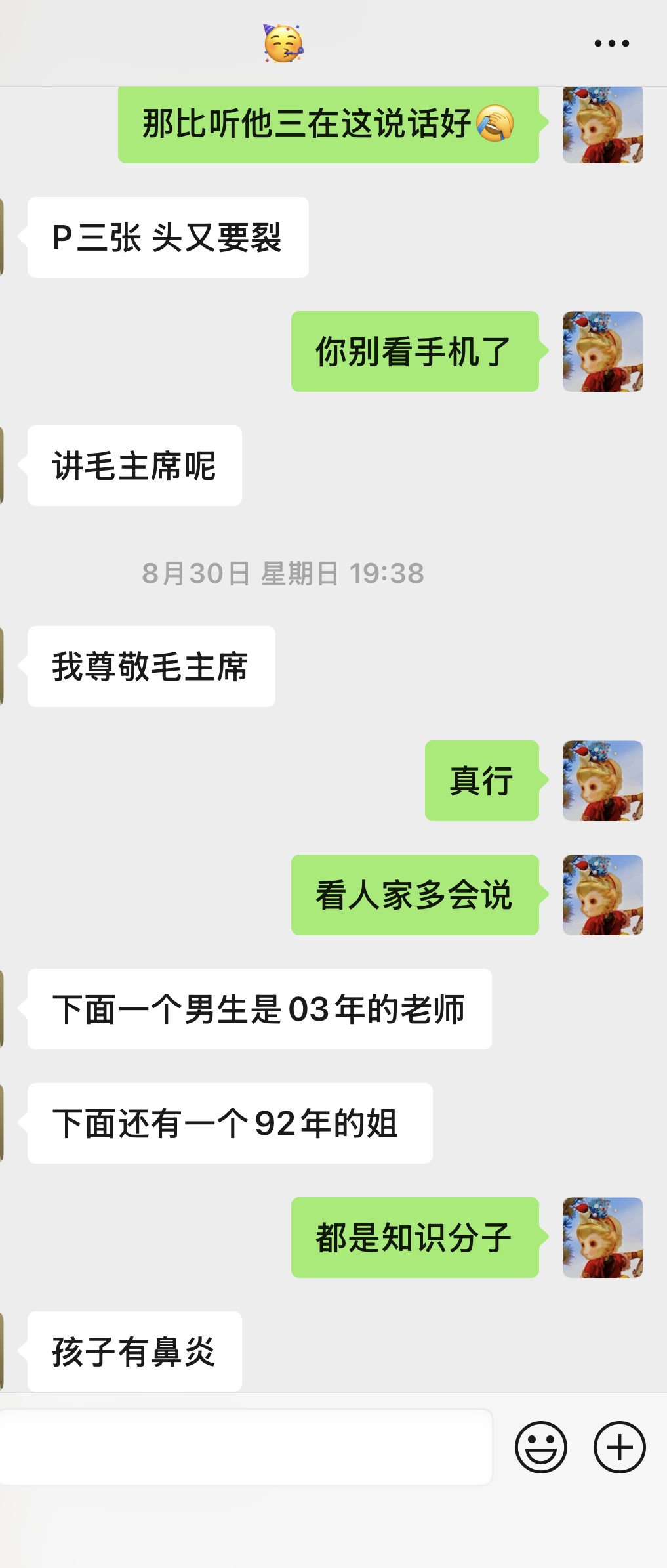Tap the avatar beside the message 真行
The height and width of the screenshot is (1568, 667).
coord(603,780)
